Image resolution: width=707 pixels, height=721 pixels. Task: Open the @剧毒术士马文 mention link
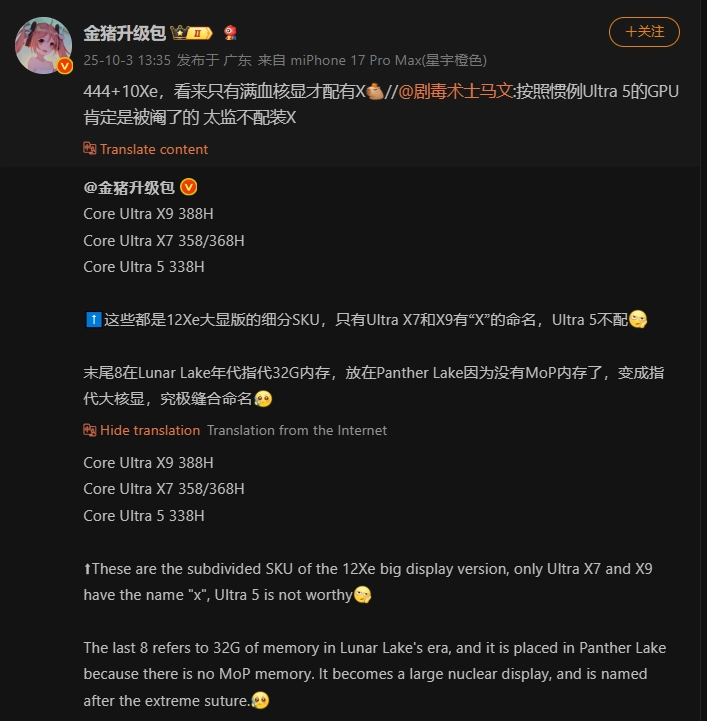point(455,91)
